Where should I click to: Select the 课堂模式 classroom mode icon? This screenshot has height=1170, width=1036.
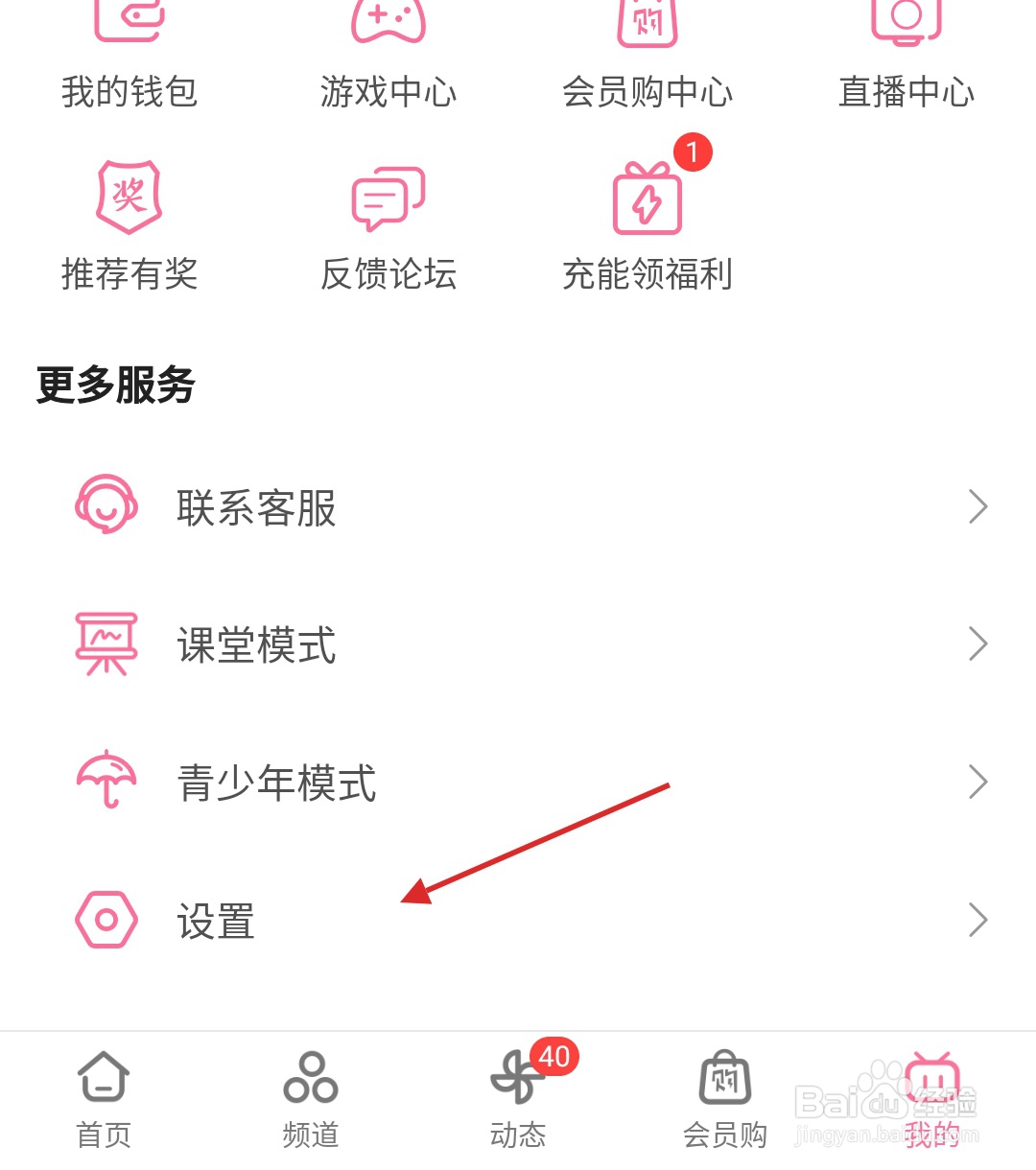point(106,644)
